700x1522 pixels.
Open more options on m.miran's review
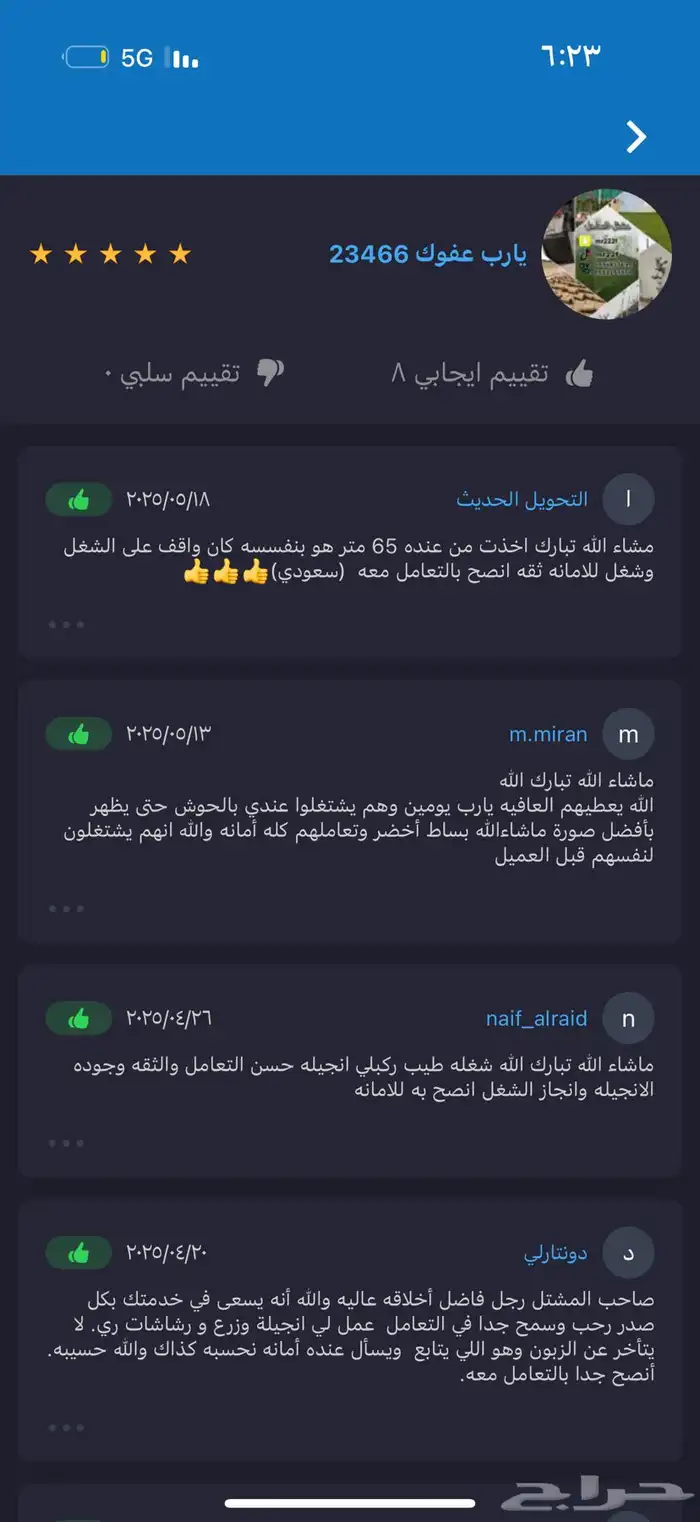point(67,909)
